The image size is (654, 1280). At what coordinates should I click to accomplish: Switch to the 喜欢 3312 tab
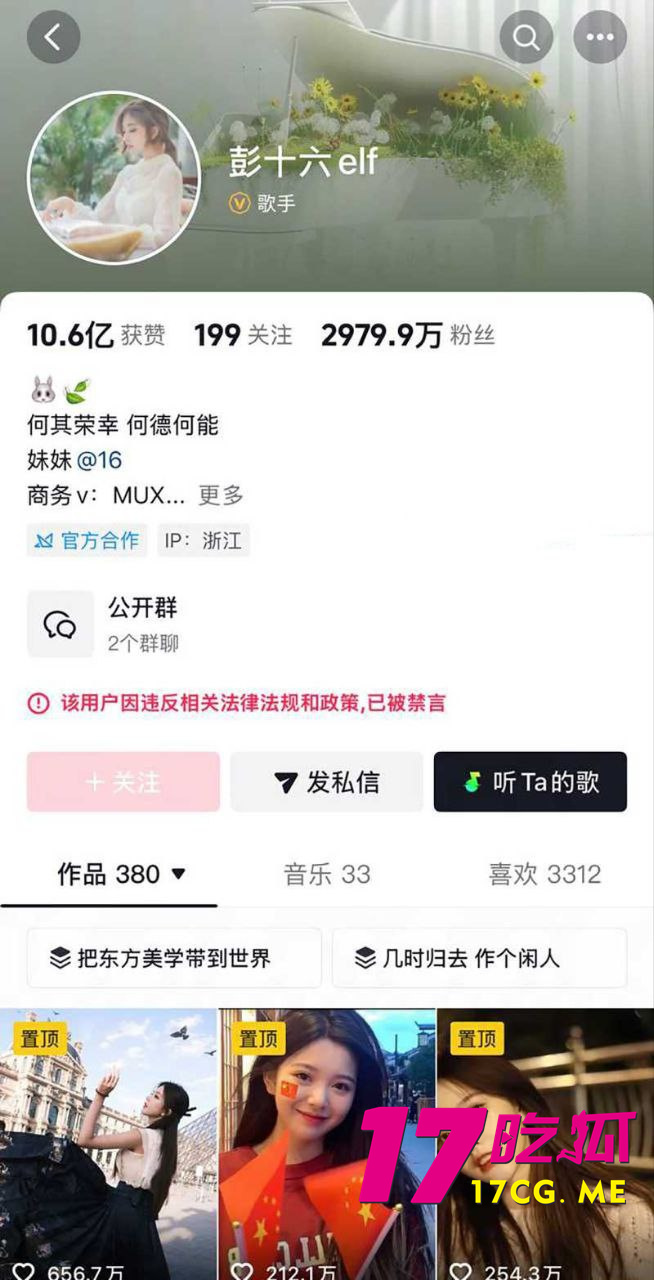click(544, 874)
